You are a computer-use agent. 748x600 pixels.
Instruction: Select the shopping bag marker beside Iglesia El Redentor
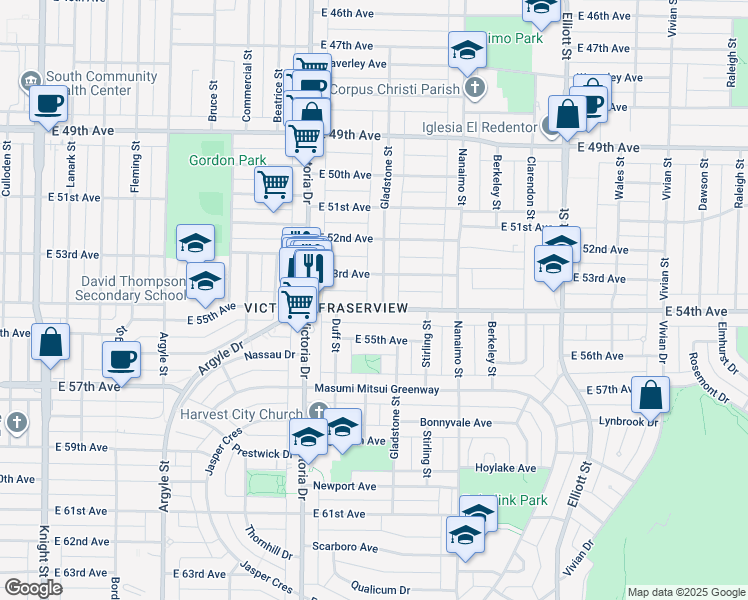567,114
